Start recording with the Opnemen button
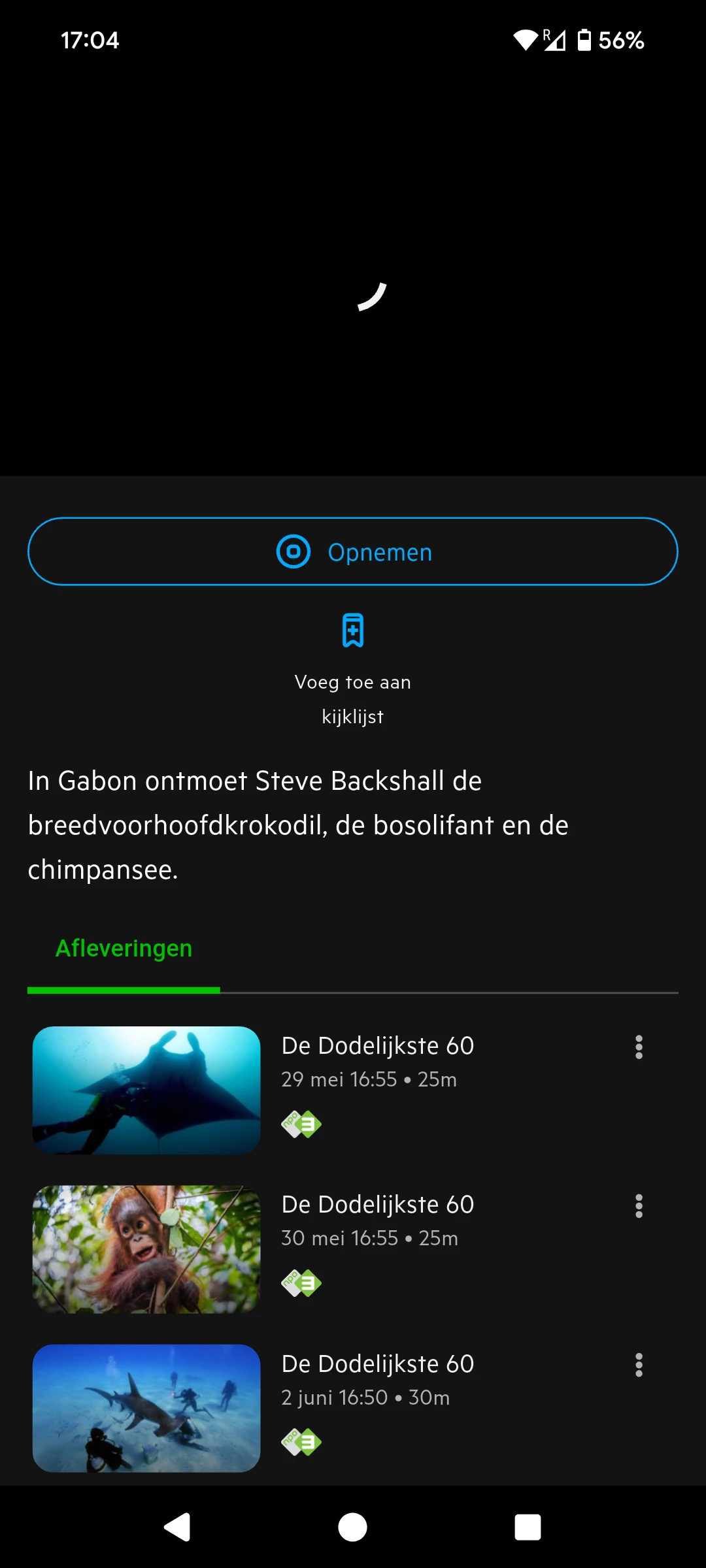 tap(353, 552)
